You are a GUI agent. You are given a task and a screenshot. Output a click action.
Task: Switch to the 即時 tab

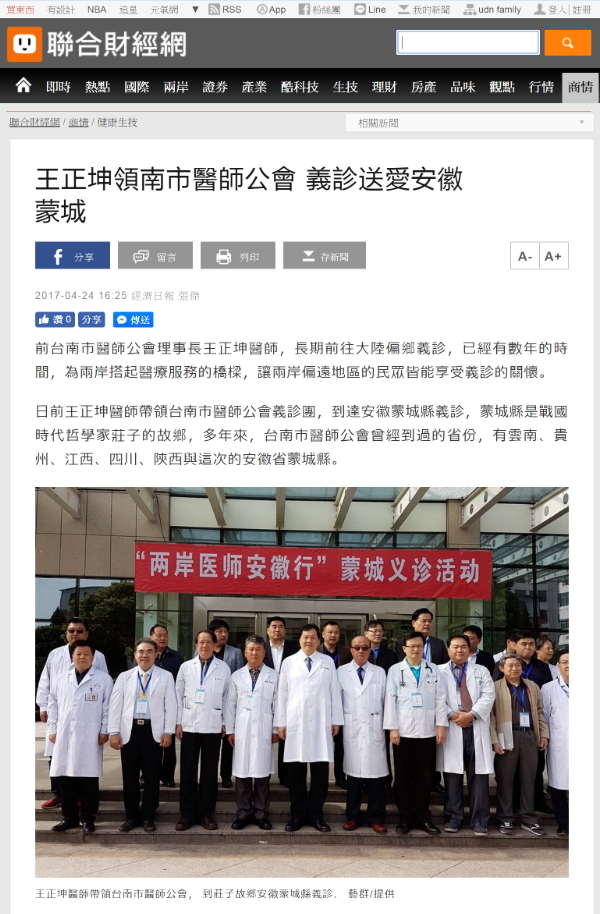coord(58,87)
